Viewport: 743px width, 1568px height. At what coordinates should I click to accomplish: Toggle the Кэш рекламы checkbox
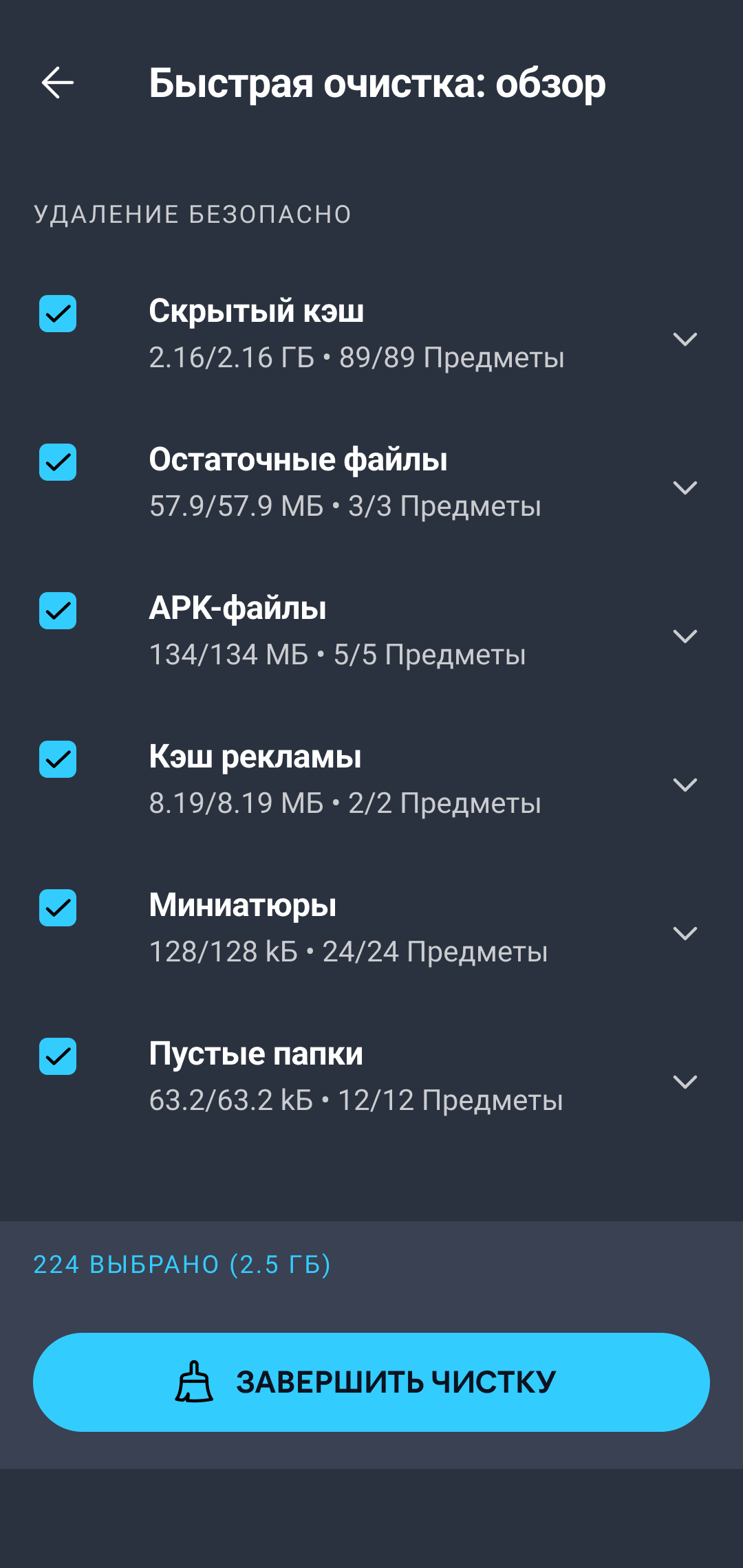click(58, 759)
